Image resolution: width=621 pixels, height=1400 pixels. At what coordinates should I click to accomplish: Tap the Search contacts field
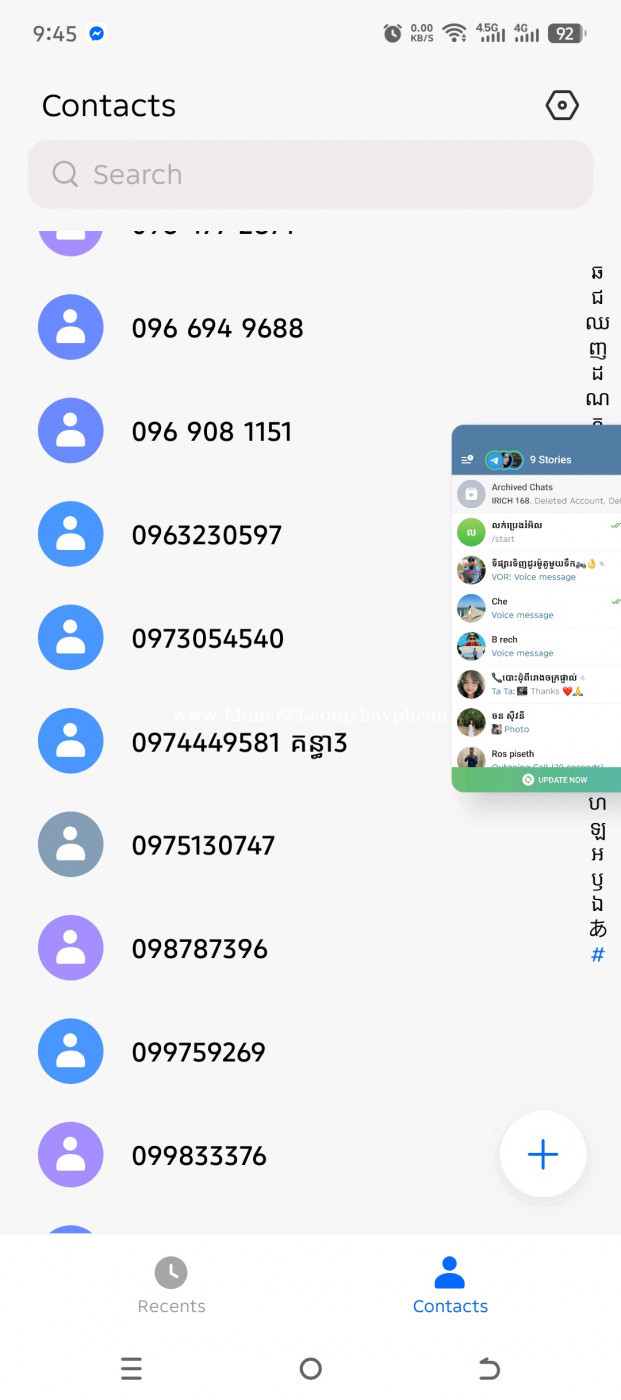pyautogui.click(x=310, y=174)
